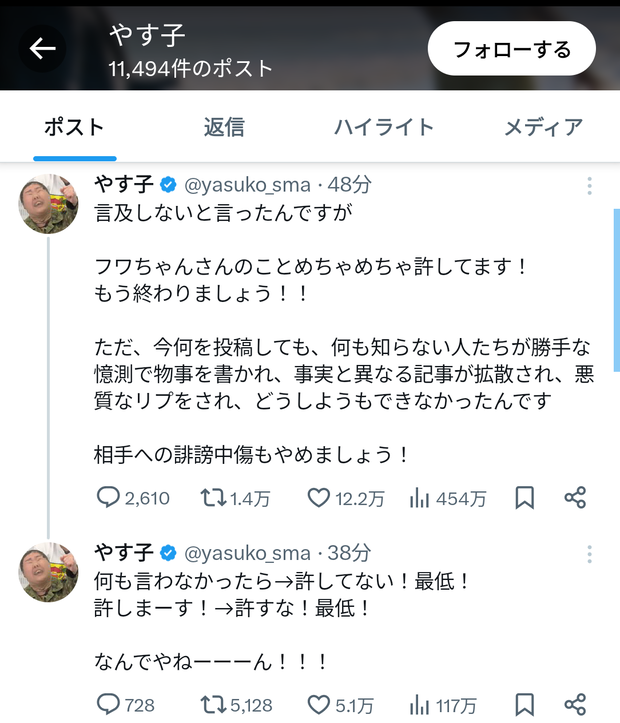The image size is (620, 723).
Task: Bookmark the 48分 post
Action: point(524,498)
